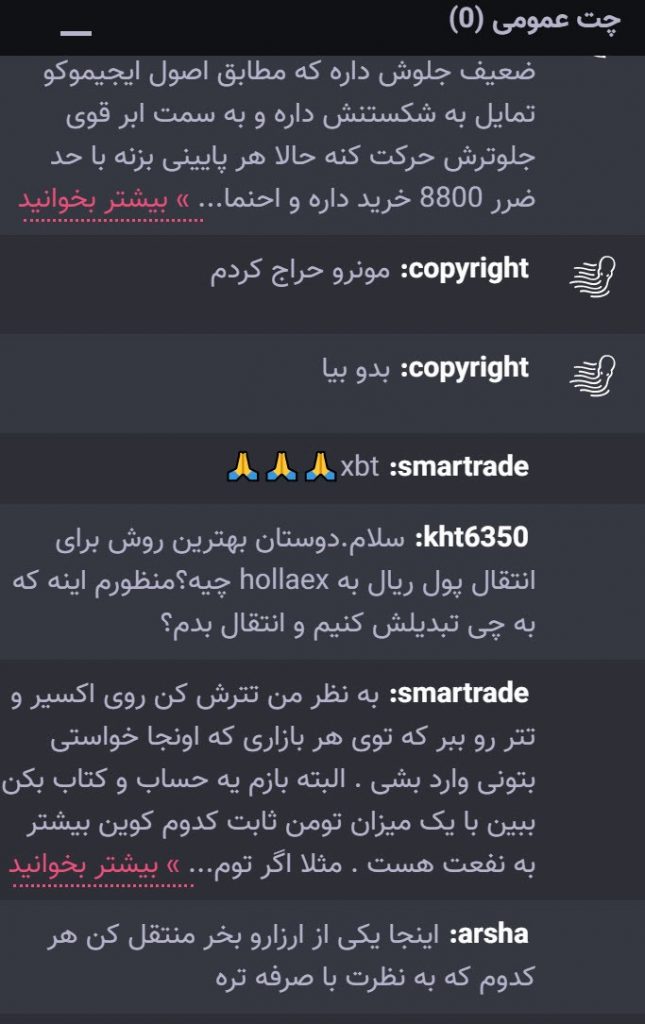This screenshot has height=1024, width=645.
Task: Minimize the public chat panel
Action: 76,33
